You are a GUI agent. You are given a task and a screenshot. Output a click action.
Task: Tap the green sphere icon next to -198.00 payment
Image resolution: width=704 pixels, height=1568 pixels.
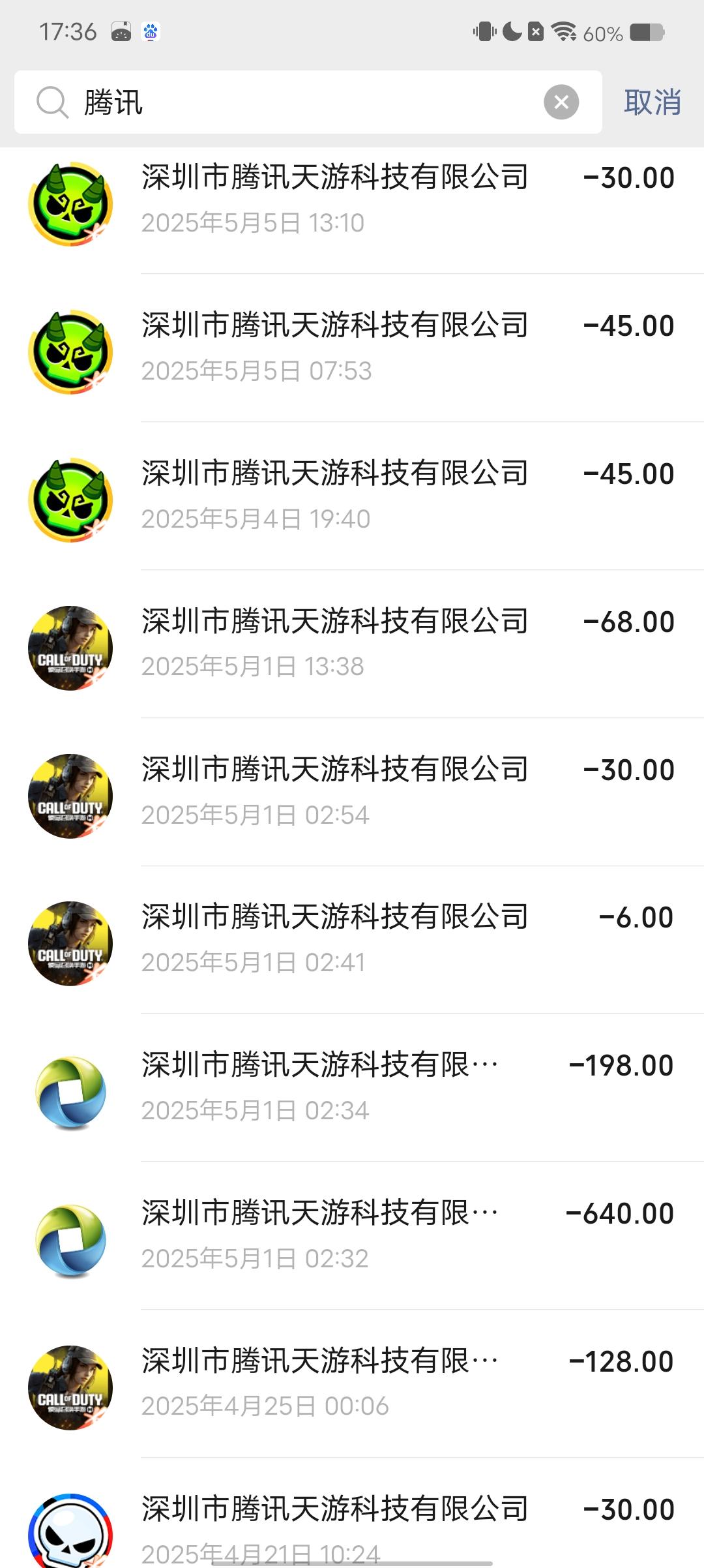pyautogui.click(x=70, y=1091)
